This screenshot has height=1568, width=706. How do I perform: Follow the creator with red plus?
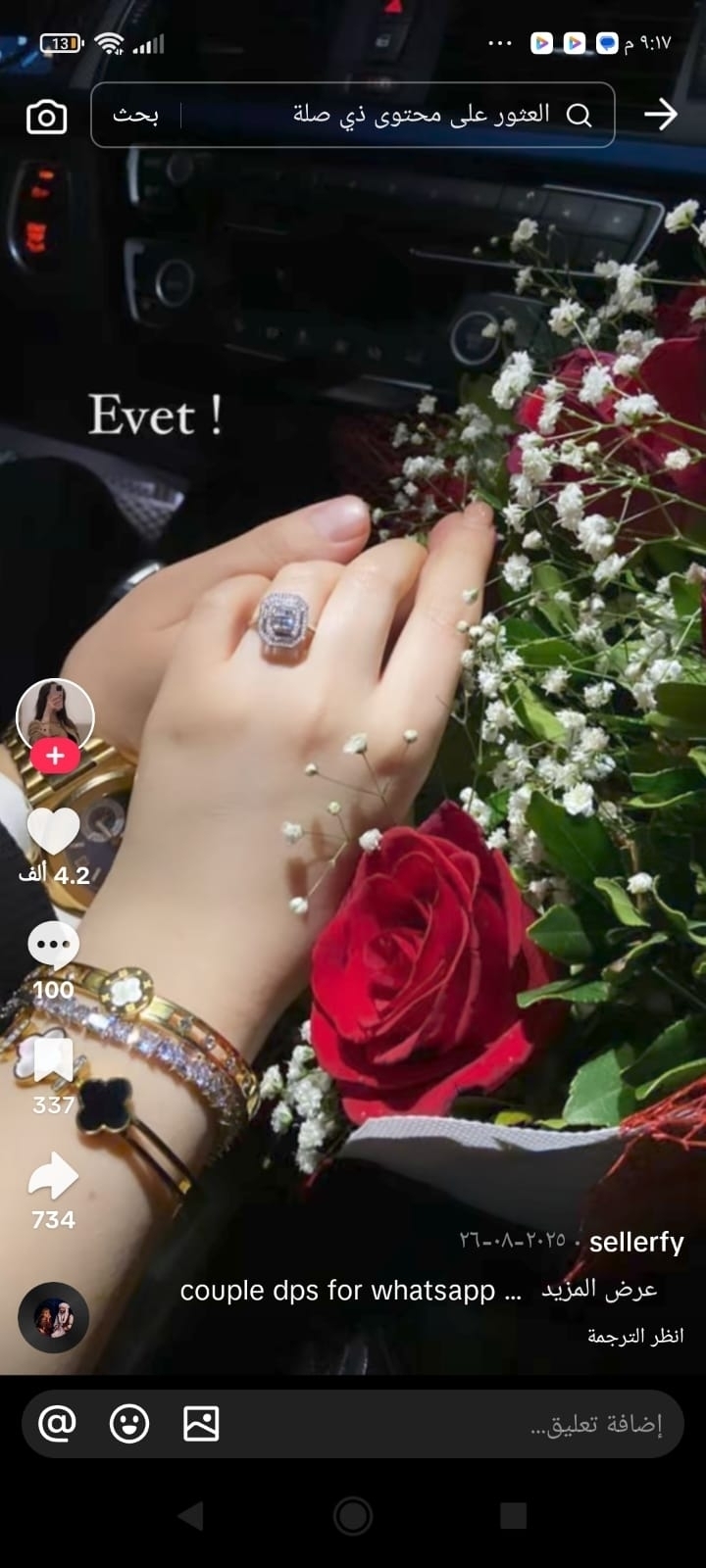(55, 756)
